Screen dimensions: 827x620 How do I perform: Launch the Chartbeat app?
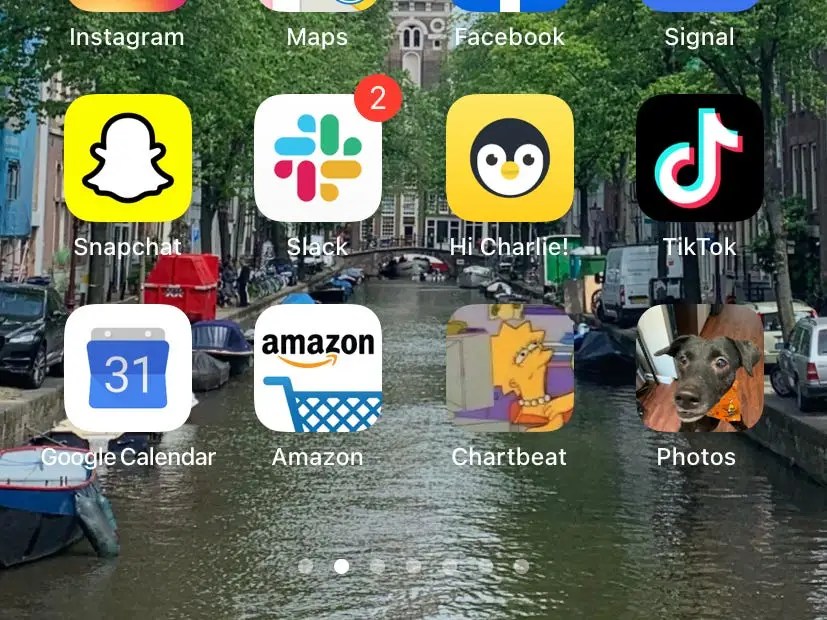(x=509, y=368)
